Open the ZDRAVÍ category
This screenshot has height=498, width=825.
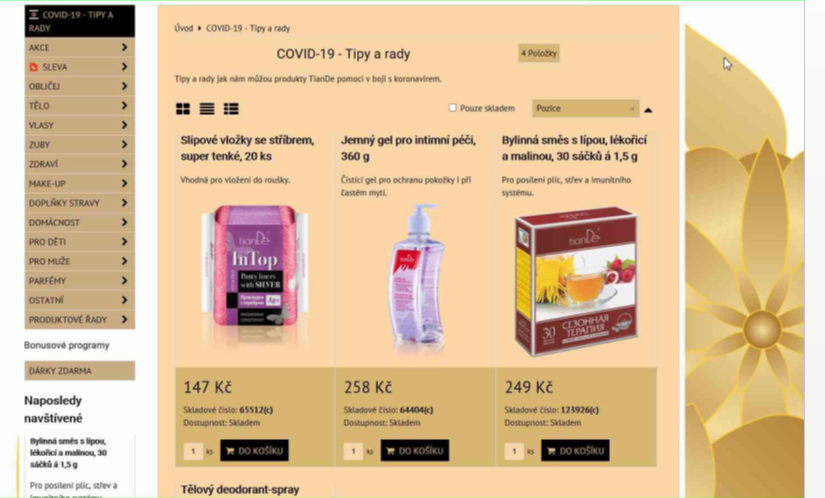tap(78, 164)
